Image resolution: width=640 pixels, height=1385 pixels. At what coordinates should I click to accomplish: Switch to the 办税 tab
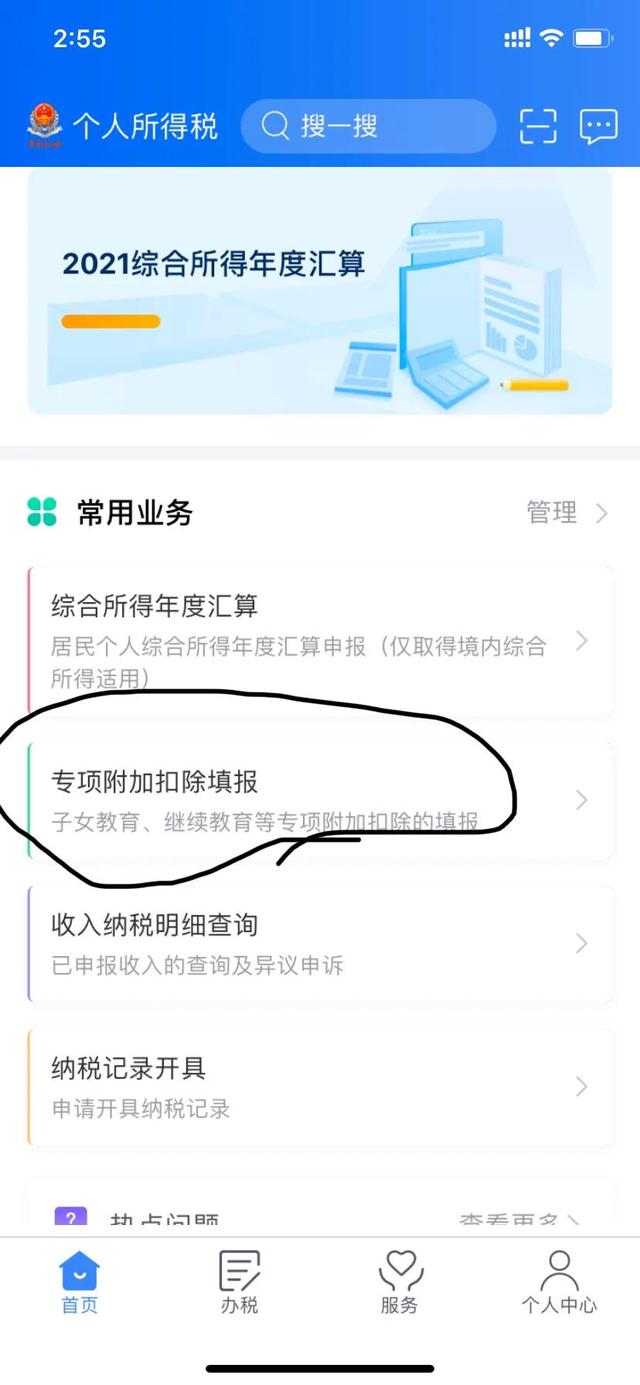[x=239, y=1282]
